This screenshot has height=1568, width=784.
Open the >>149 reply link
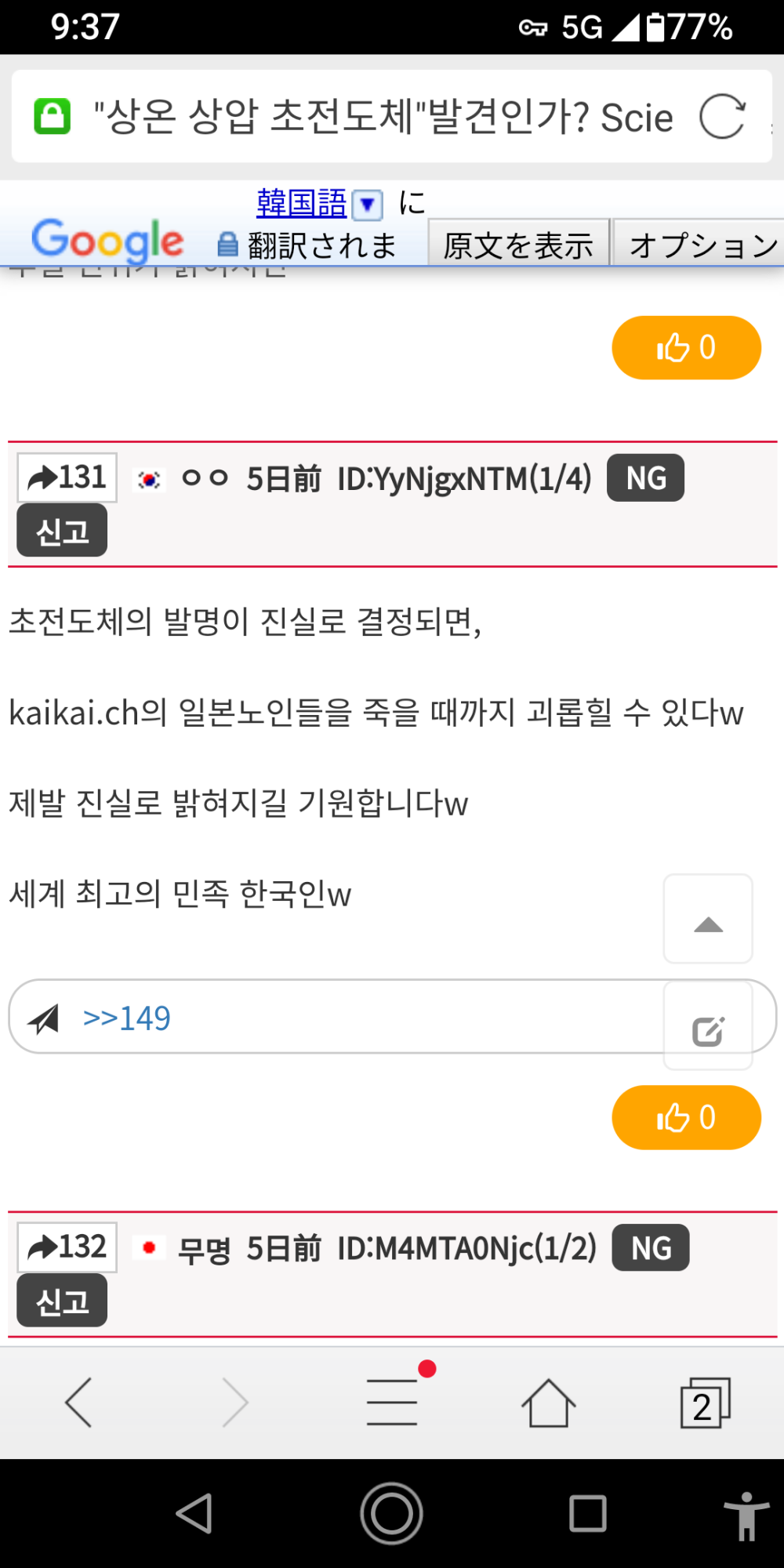click(127, 1018)
